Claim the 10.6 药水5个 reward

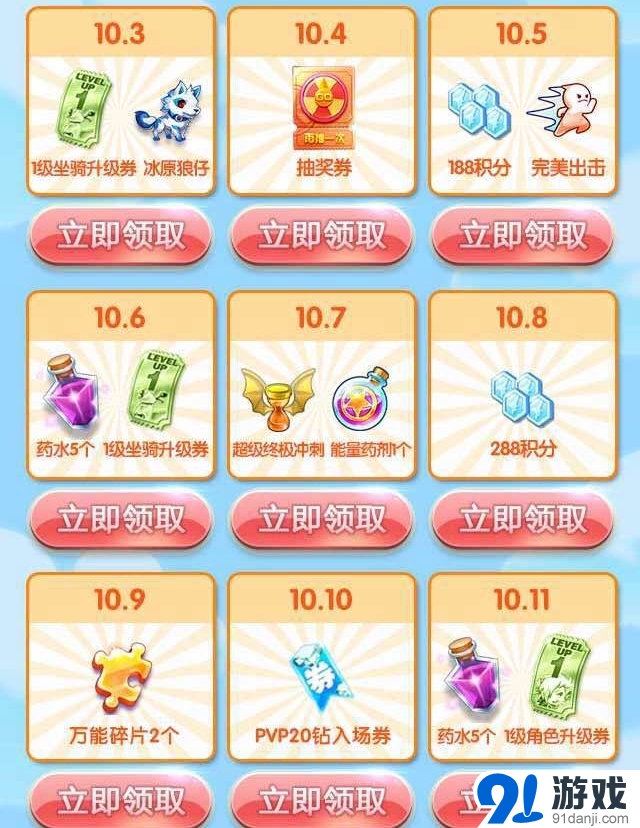(x=120, y=520)
